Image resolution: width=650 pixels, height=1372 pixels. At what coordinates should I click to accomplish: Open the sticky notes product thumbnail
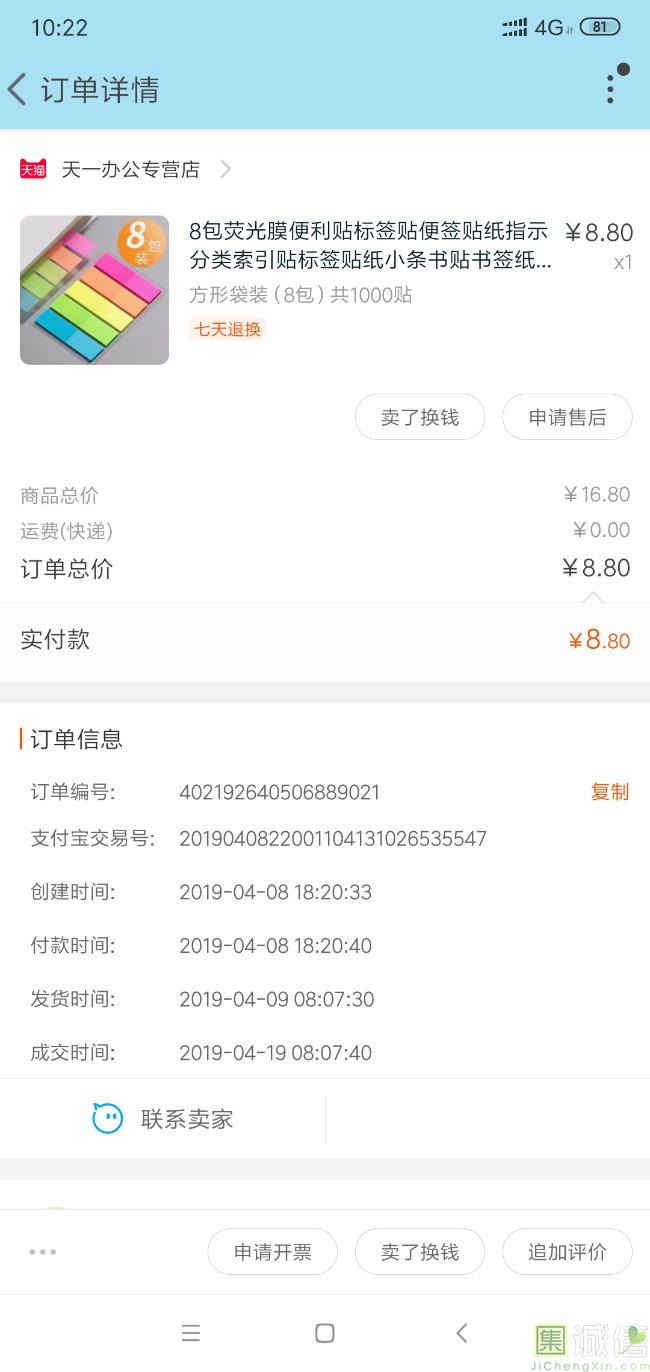coord(94,290)
